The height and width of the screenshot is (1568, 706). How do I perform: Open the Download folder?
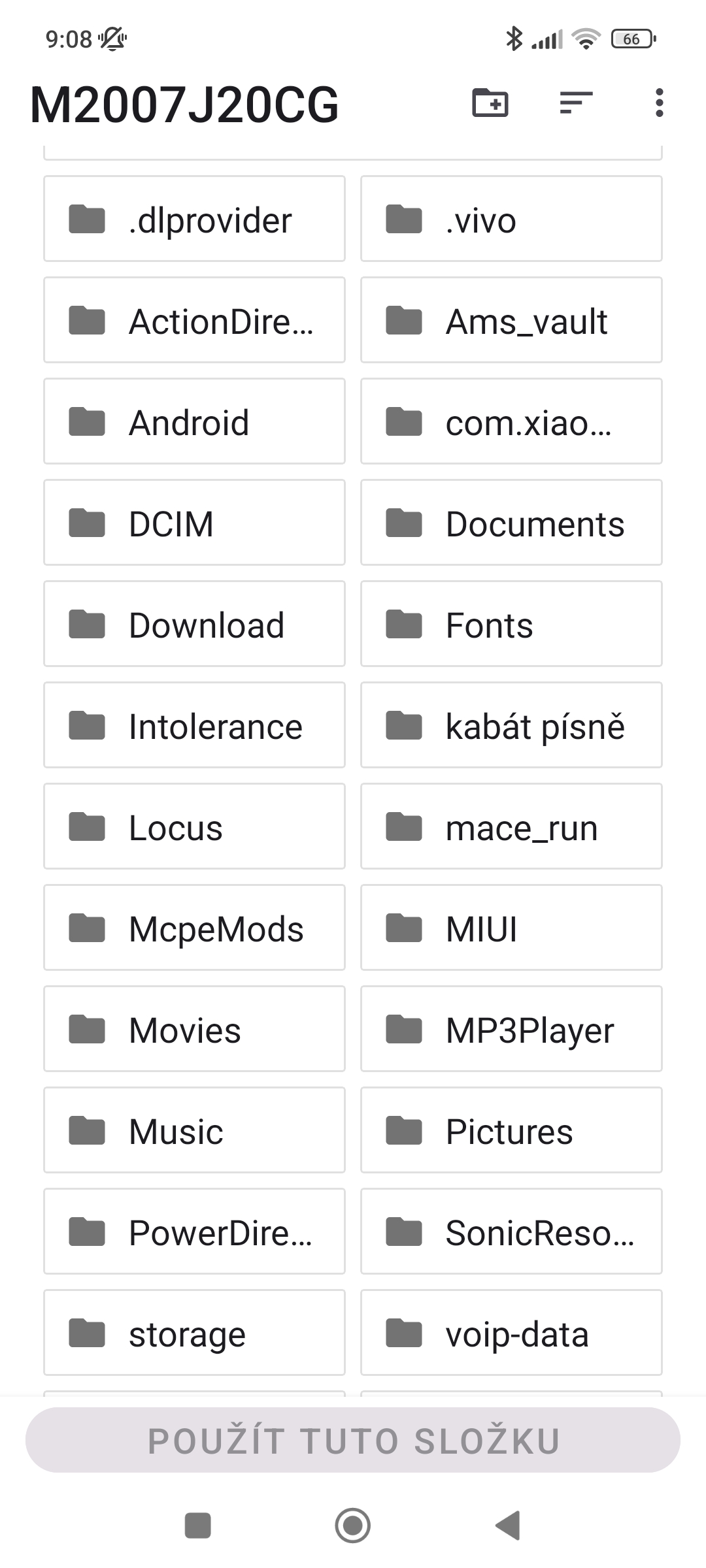[x=194, y=624]
